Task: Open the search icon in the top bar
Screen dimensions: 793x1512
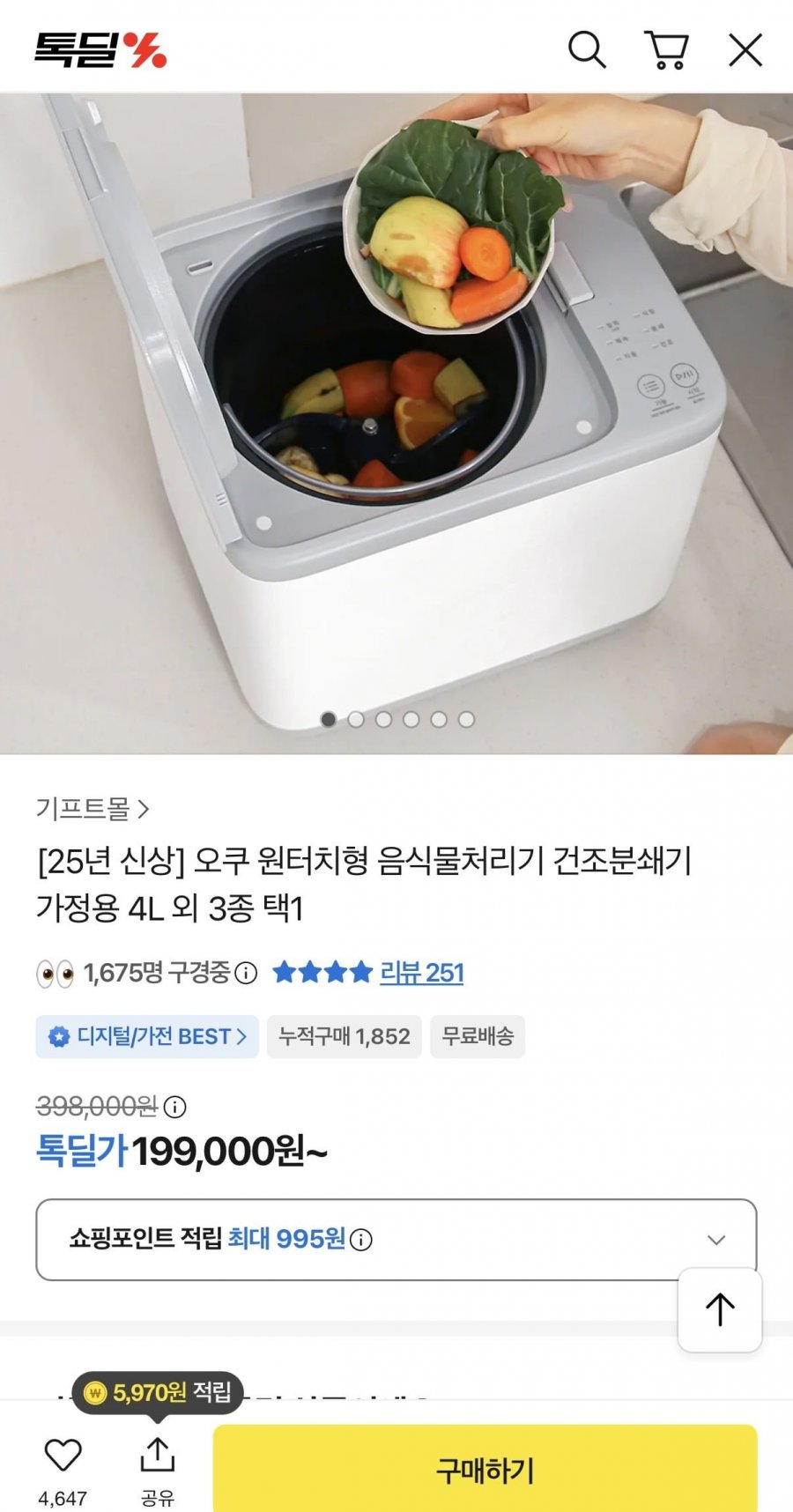Action: click(586, 49)
